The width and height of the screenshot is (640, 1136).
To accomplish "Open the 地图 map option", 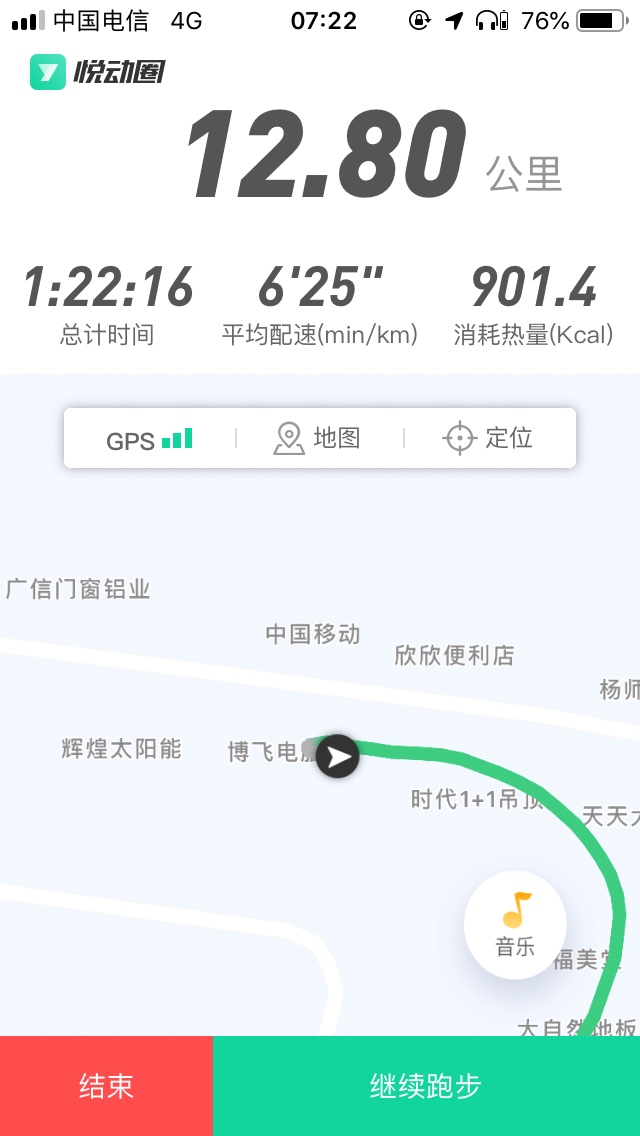I will pos(317,438).
